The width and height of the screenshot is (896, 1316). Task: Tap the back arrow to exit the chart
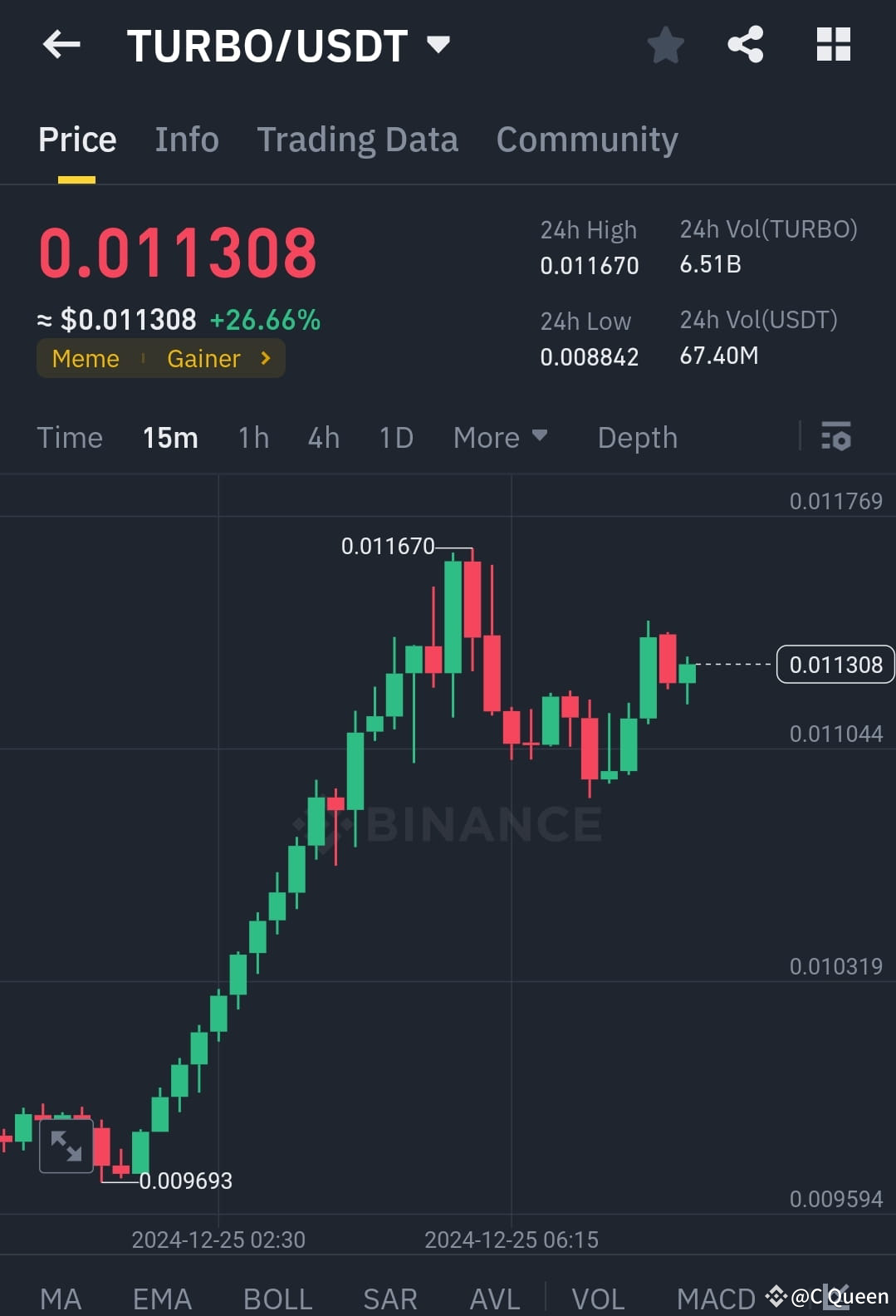pos(61,45)
